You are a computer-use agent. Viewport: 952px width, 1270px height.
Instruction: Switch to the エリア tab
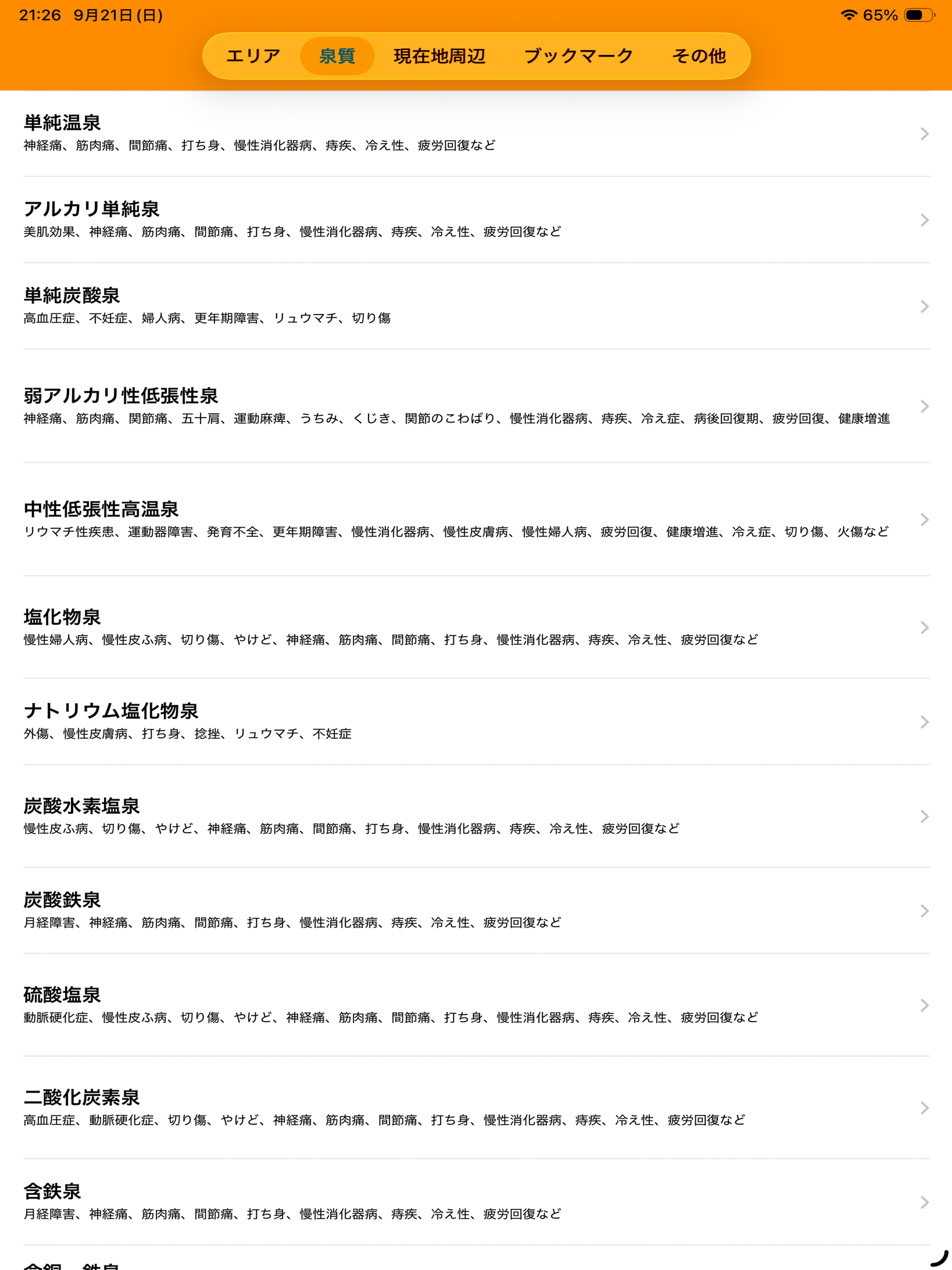[252, 56]
